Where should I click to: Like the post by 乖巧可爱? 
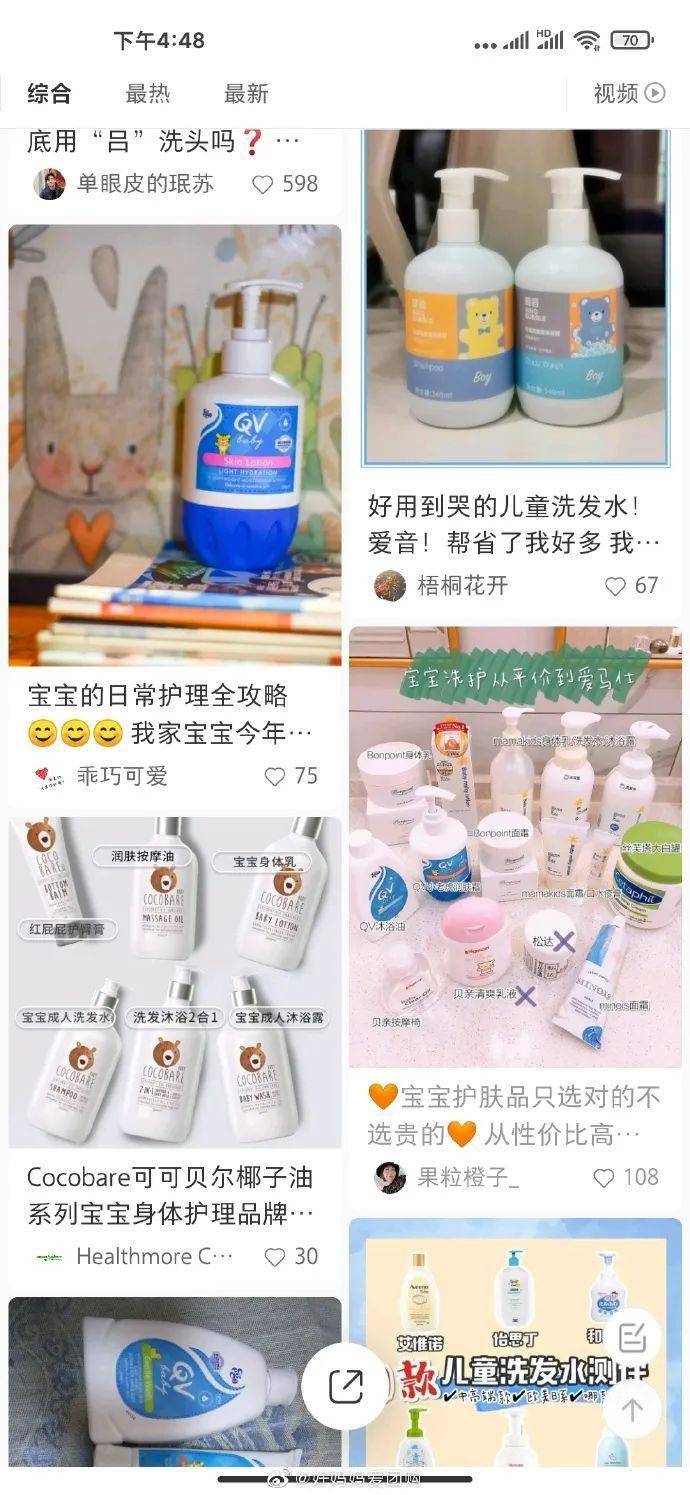[x=291, y=776]
